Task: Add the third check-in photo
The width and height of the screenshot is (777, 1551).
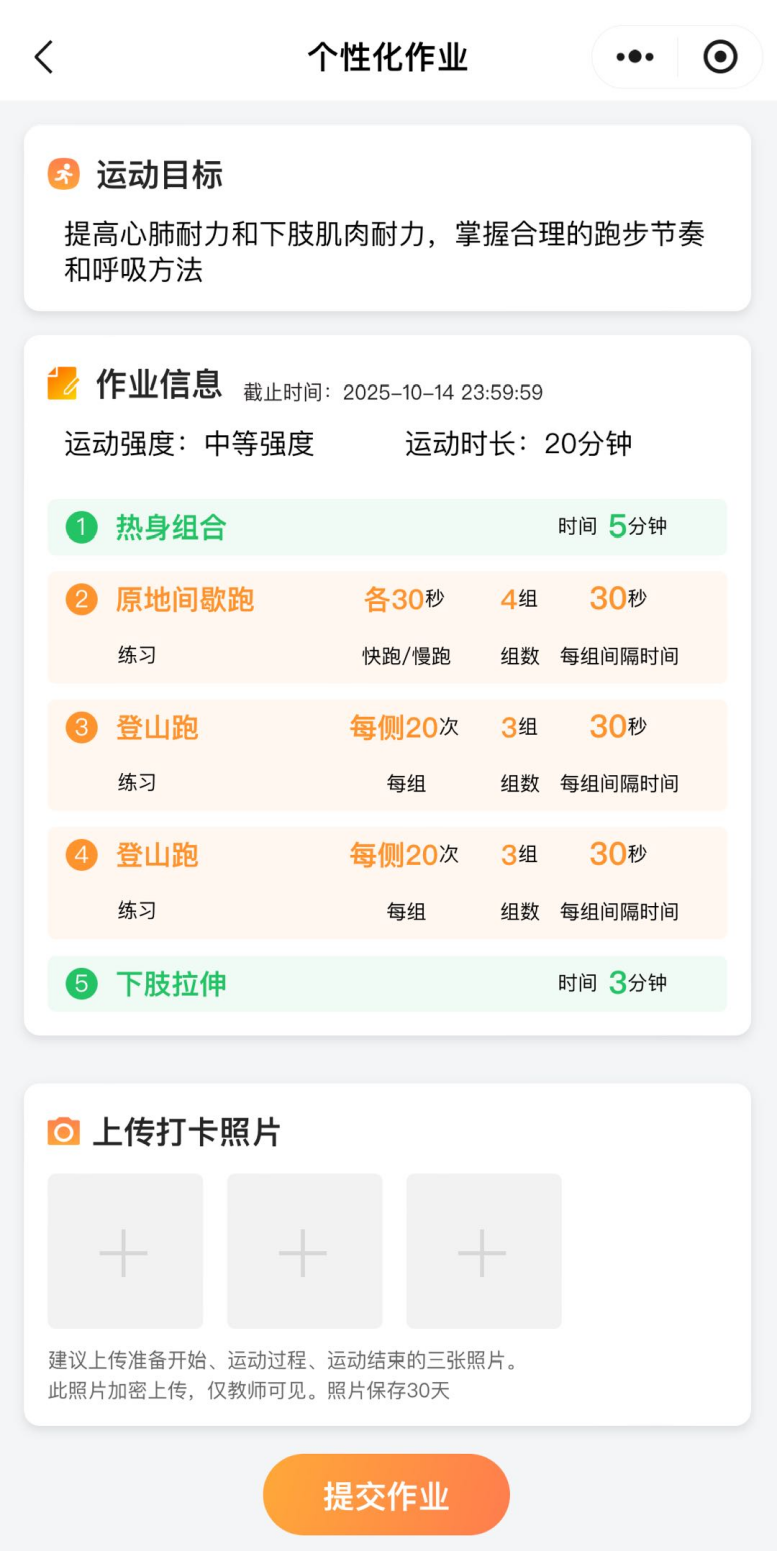Action: click(483, 1251)
